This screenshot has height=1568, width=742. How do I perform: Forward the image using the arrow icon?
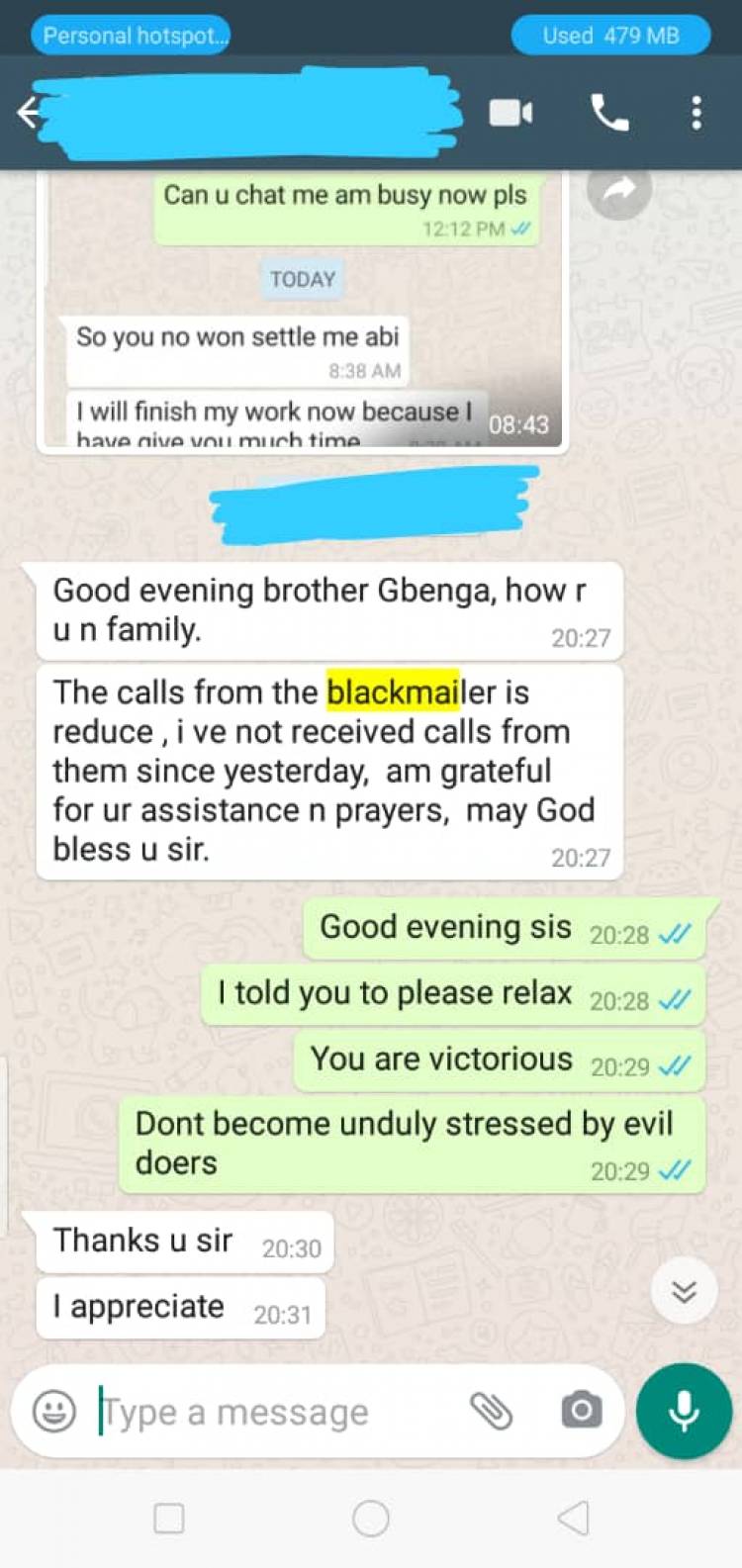coord(619,189)
